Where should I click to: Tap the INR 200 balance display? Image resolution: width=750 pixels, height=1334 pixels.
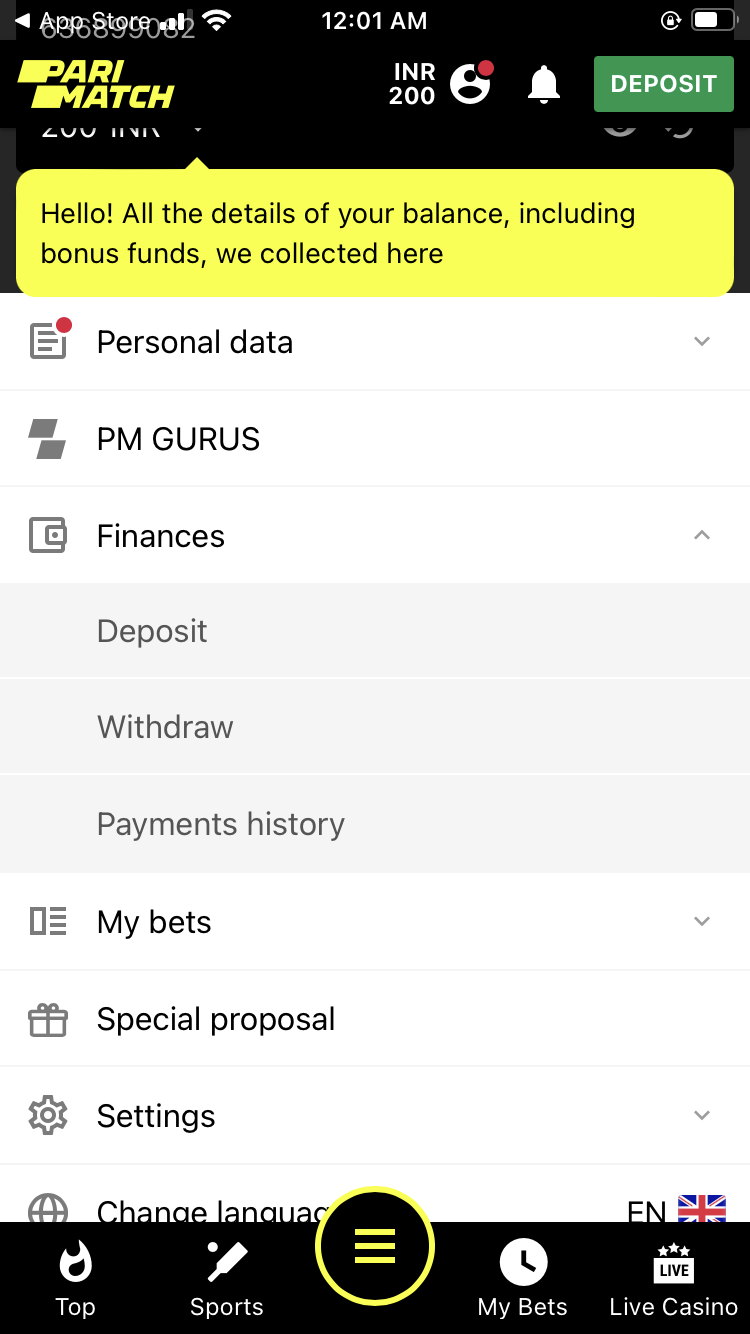coord(412,84)
